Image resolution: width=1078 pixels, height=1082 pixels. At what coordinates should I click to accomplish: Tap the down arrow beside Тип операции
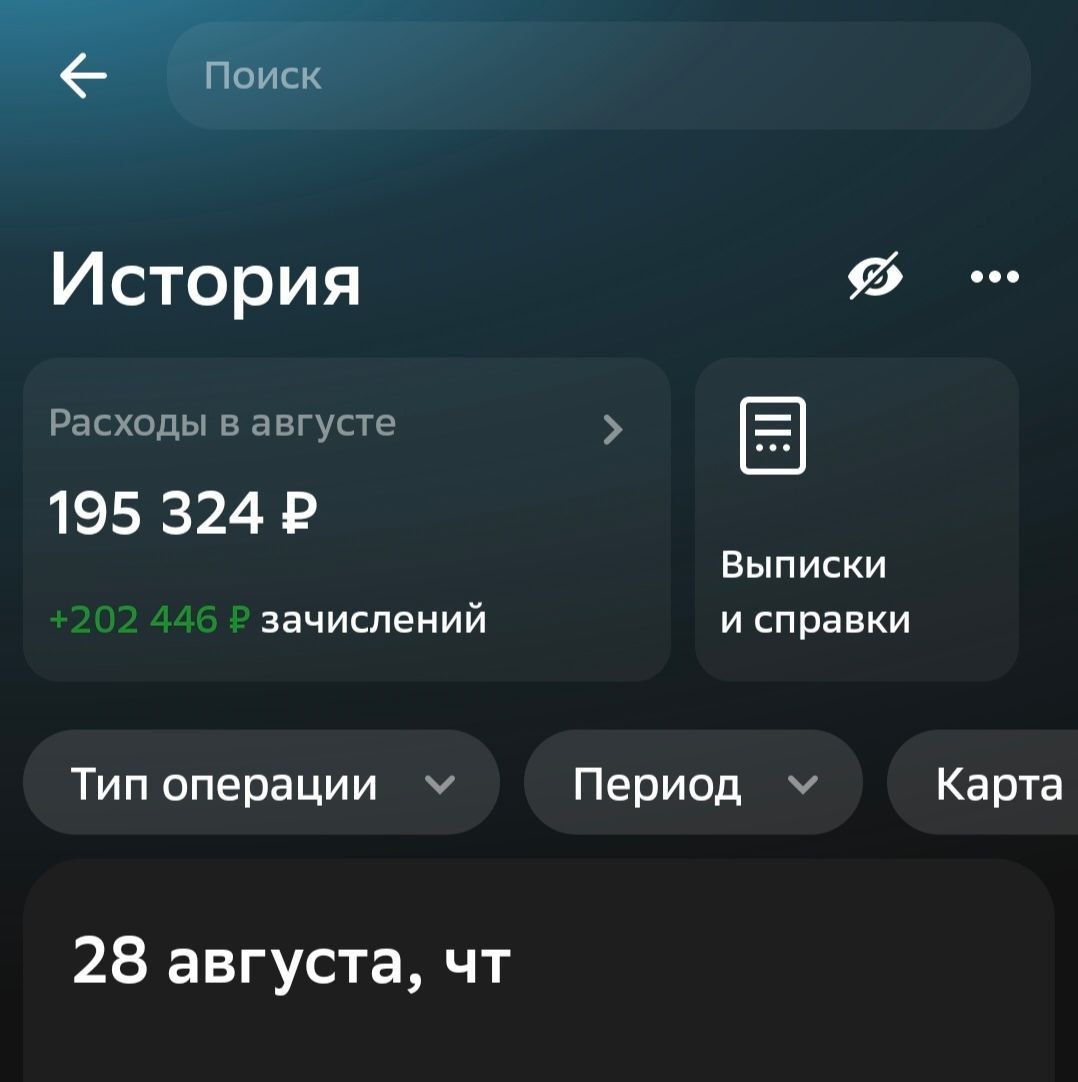440,783
